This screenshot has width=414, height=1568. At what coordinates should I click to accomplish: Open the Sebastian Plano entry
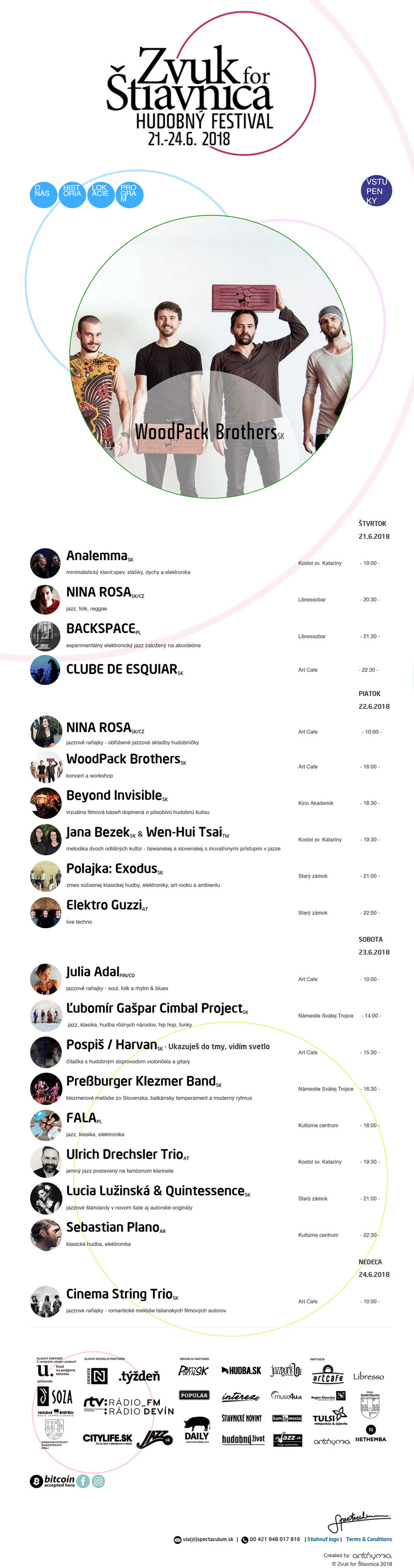coord(113,1227)
